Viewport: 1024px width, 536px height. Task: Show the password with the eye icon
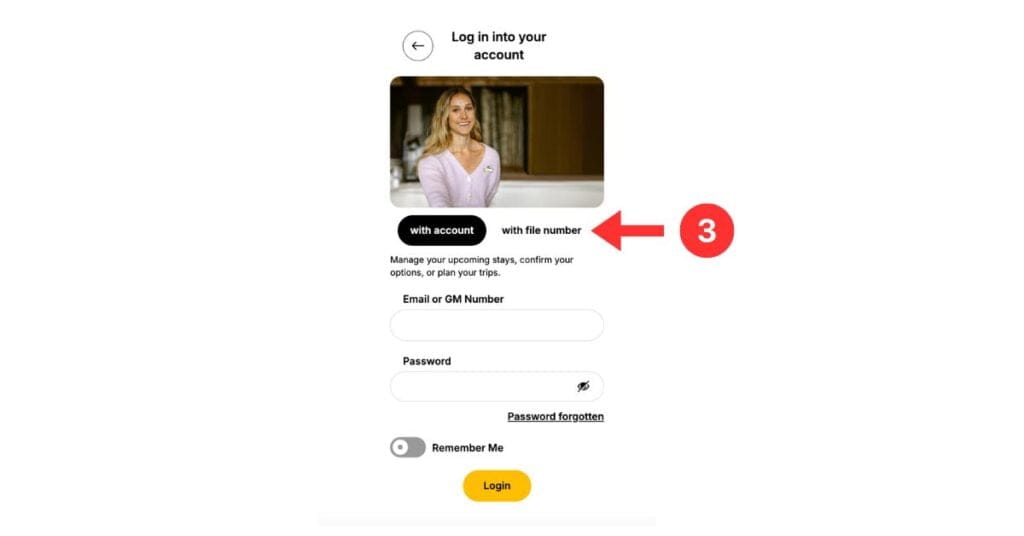(583, 386)
